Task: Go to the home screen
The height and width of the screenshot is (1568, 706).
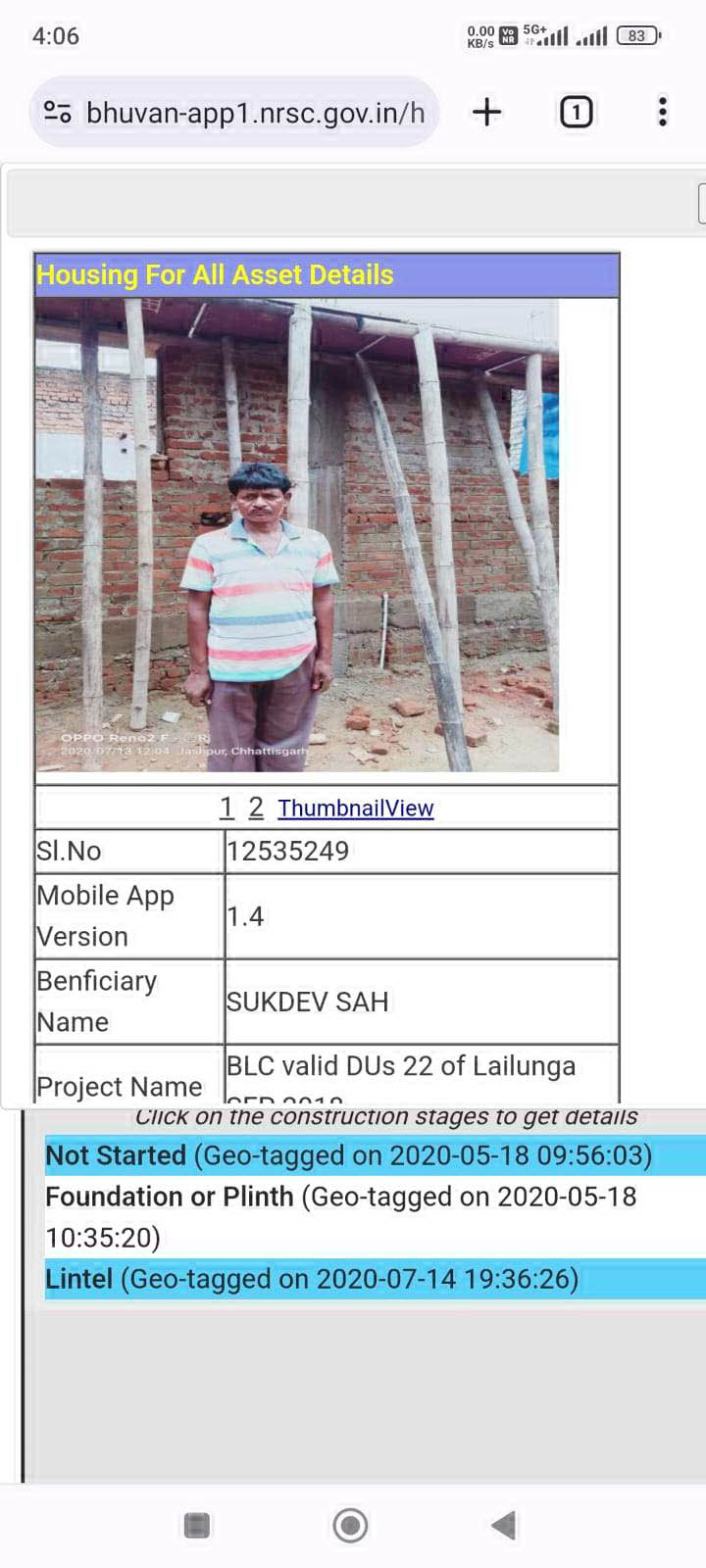Action: click(x=350, y=1525)
